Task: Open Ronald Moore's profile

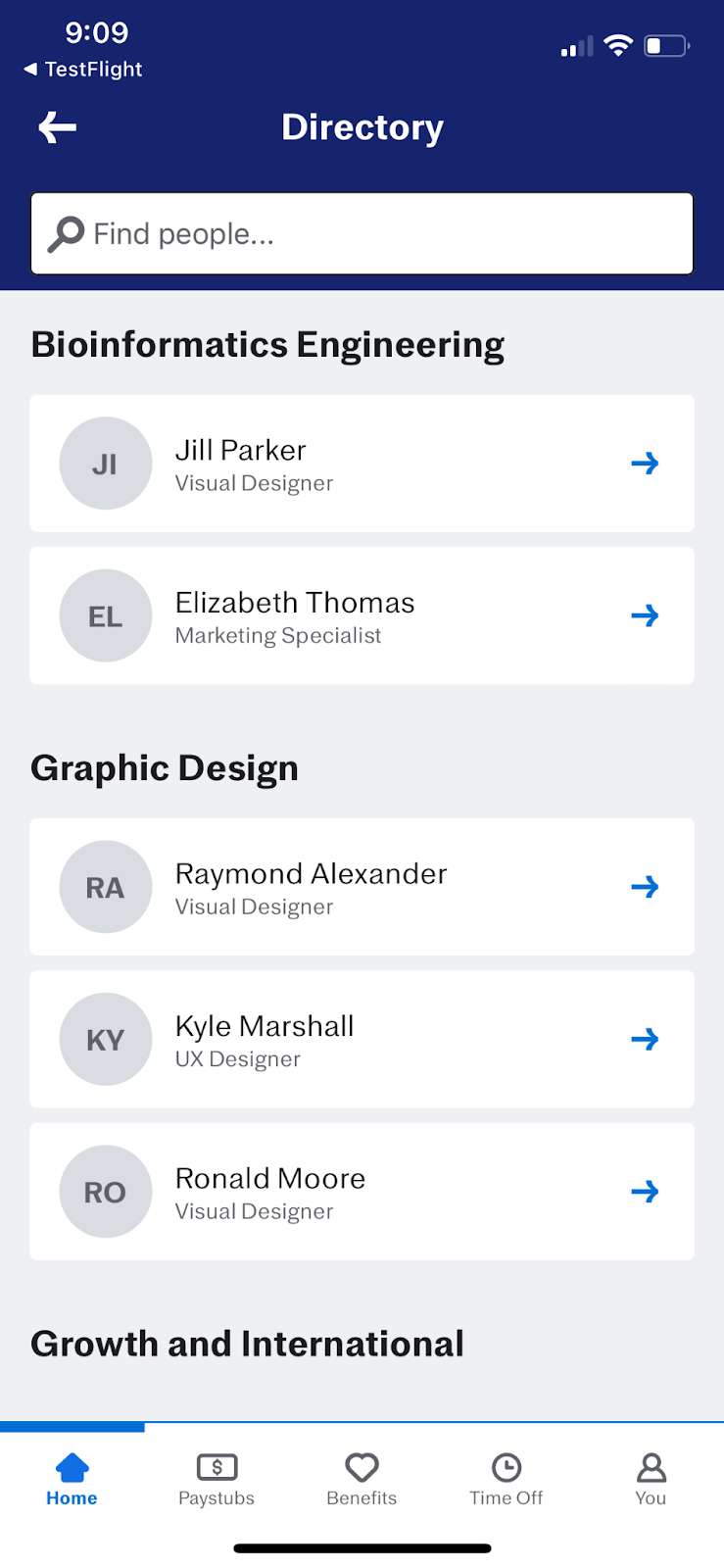Action: [362, 1192]
